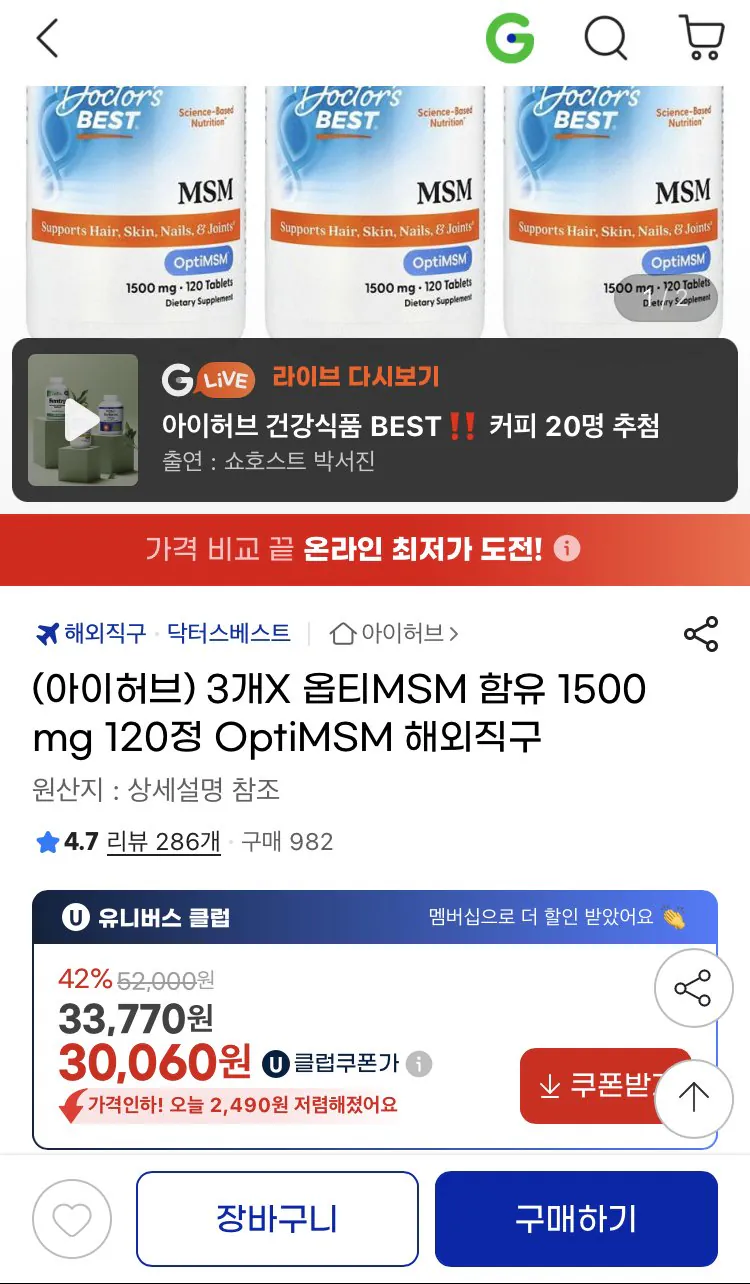
Task: Toggle the wishlist heart button
Action: pos(71,1218)
